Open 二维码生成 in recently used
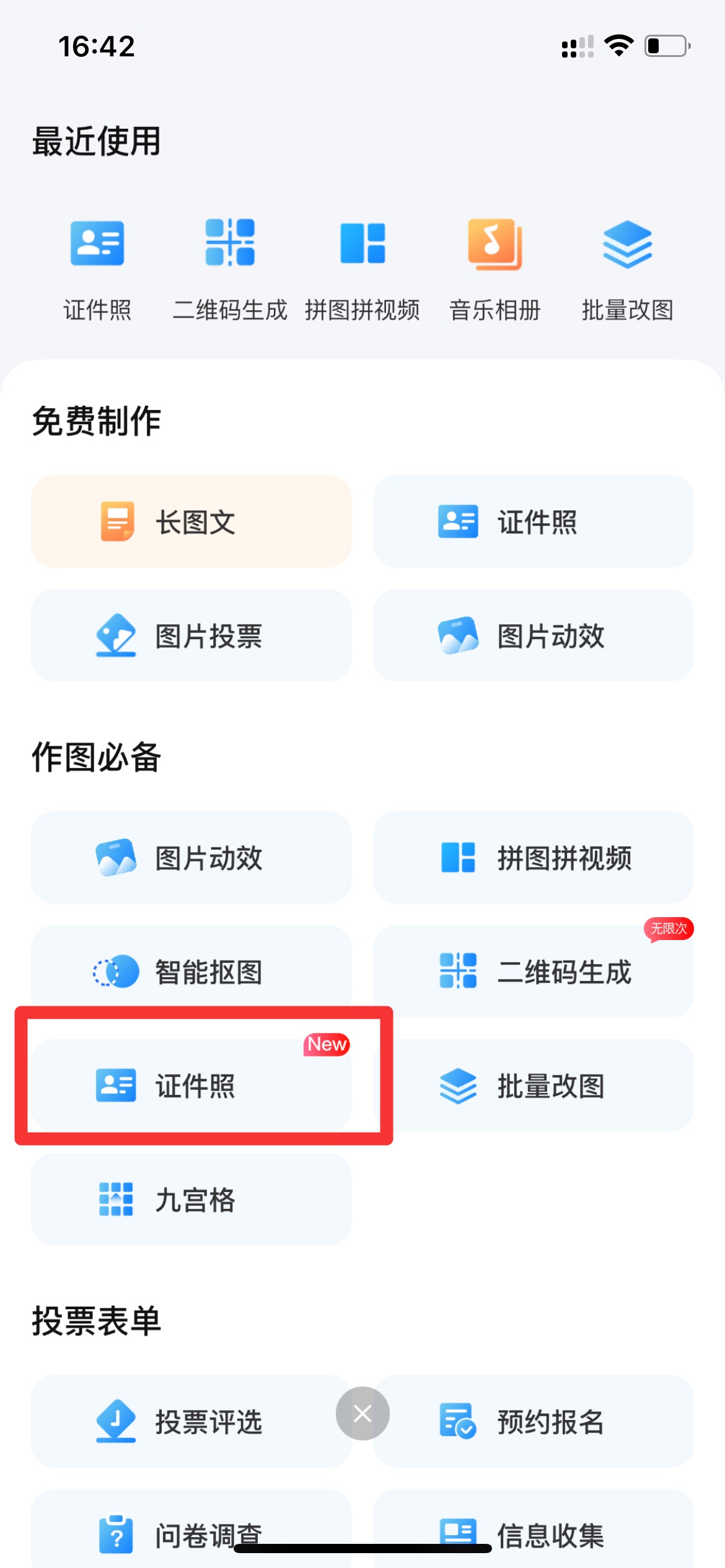The image size is (725, 1568). pyautogui.click(x=230, y=268)
